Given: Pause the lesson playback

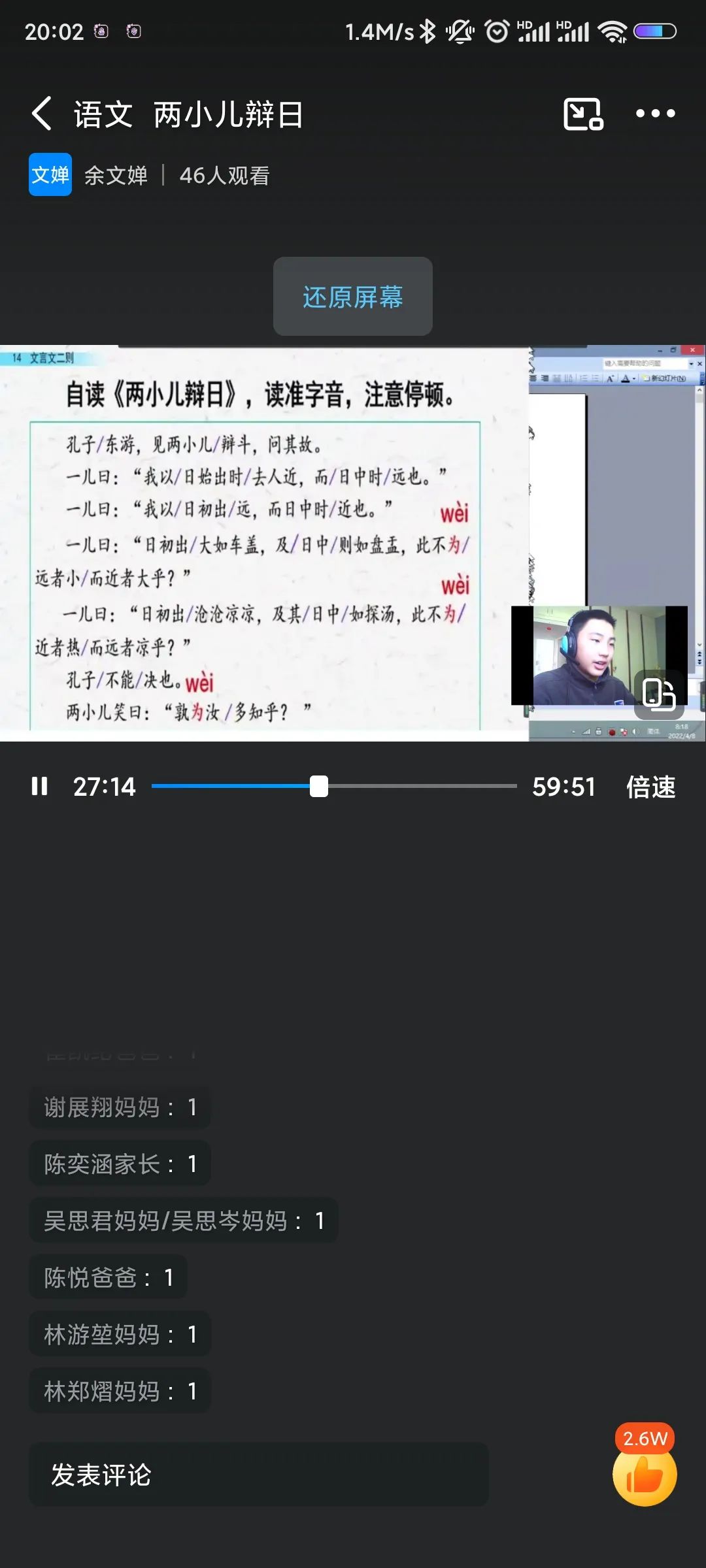Looking at the screenshot, I should [39, 786].
